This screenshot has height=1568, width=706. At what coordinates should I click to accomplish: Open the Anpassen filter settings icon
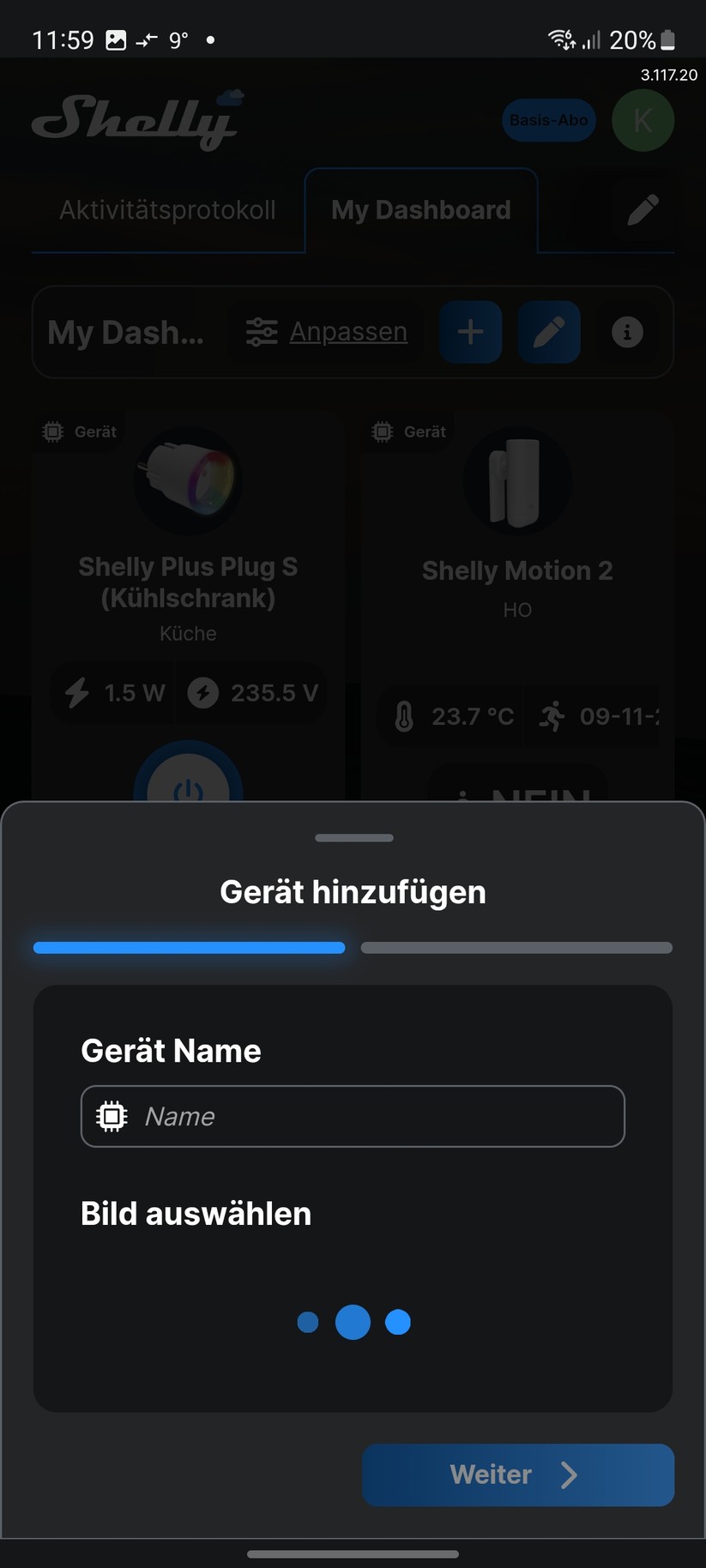(x=262, y=332)
